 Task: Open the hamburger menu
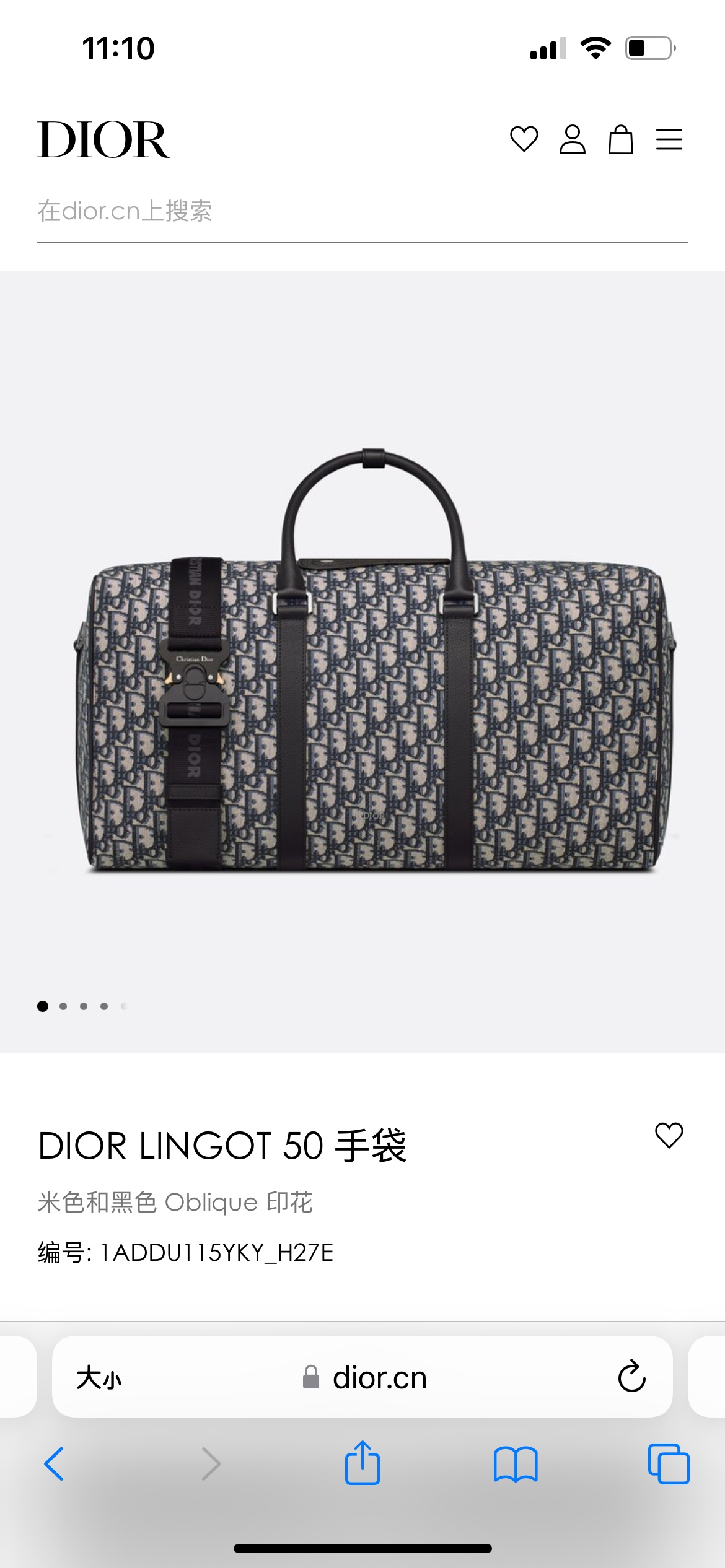(669, 139)
